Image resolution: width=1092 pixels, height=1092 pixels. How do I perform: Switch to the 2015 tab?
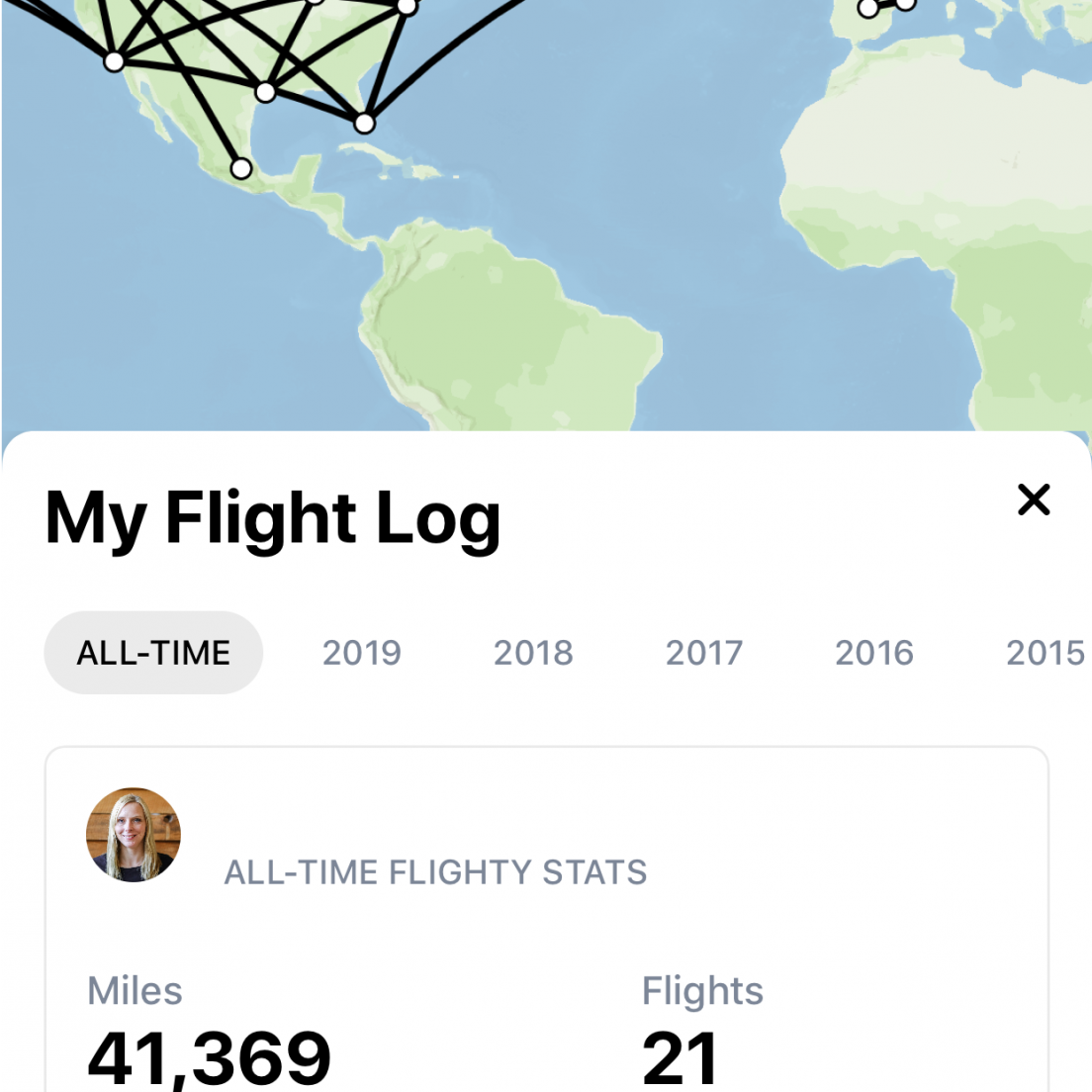1045,653
